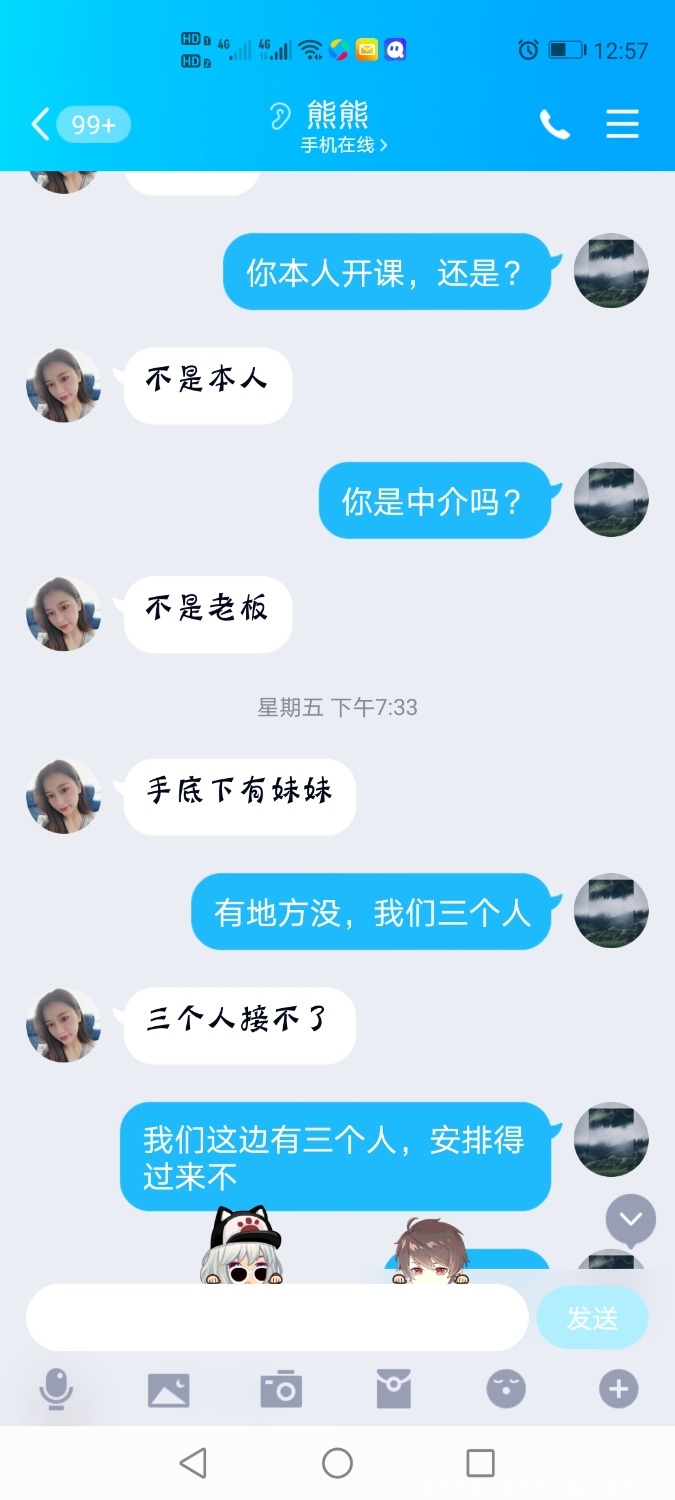
Task: Open the emoji panel
Action: pos(506,1389)
